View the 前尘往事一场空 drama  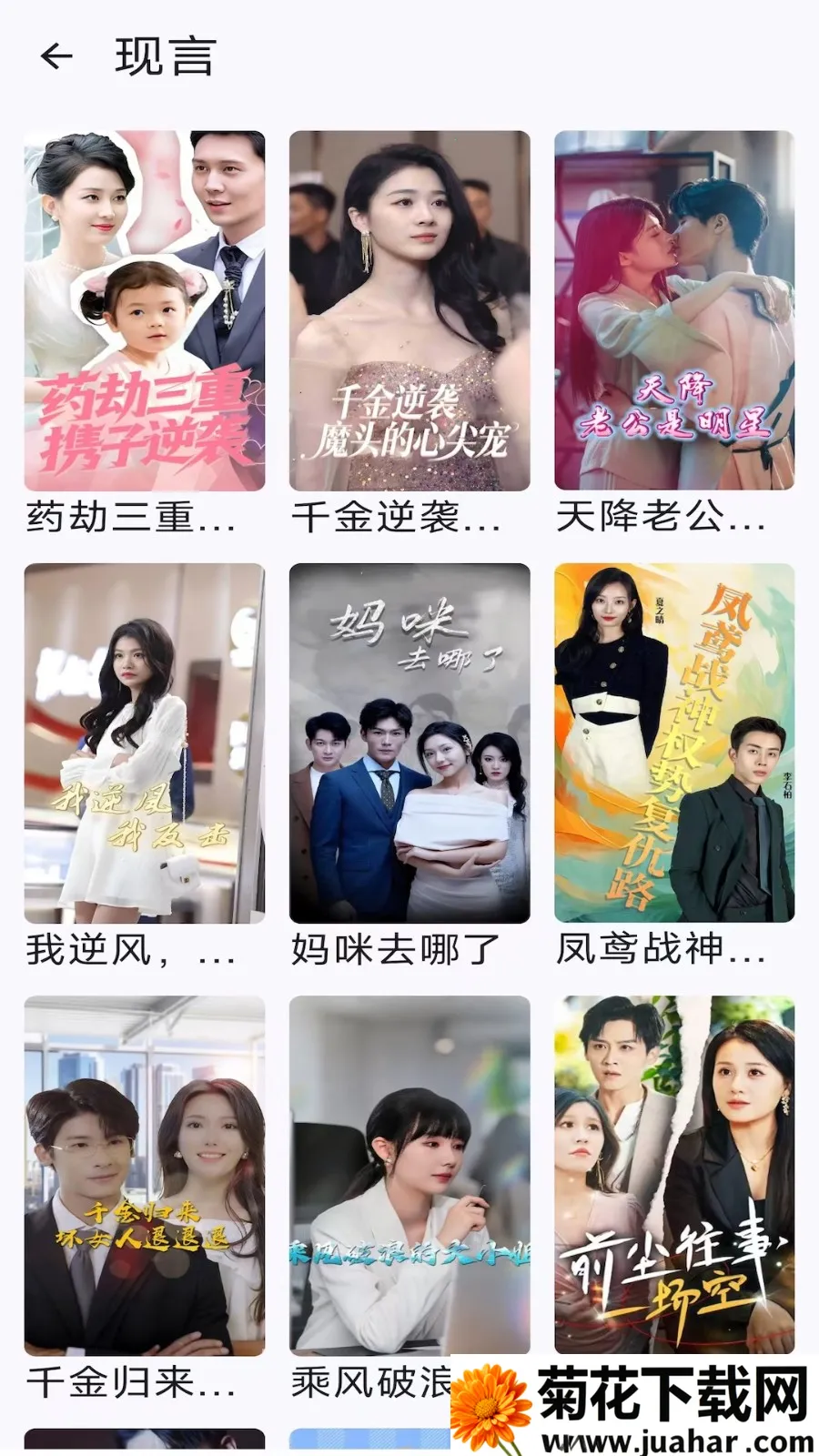(x=674, y=1176)
